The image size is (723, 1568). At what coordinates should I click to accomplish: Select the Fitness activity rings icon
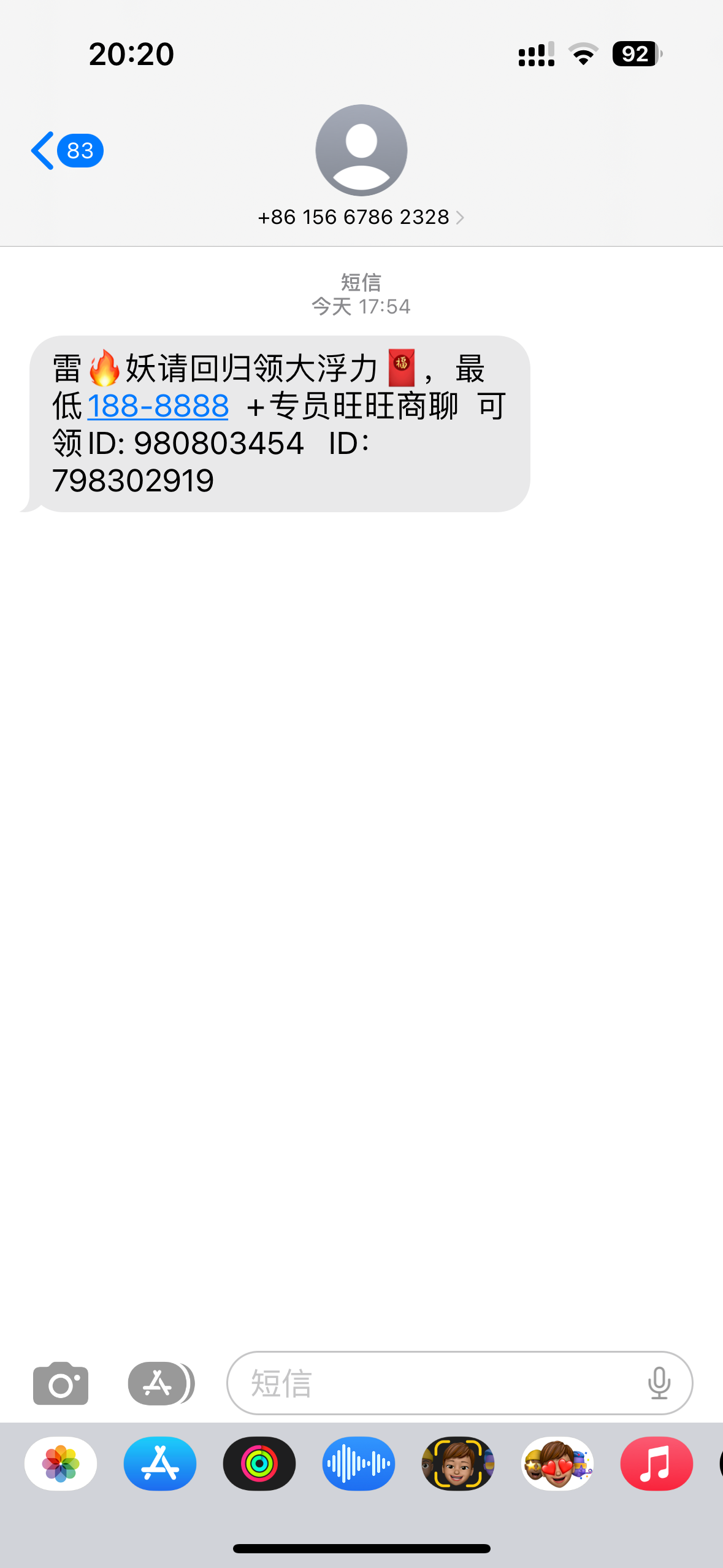pos(259,1463)
